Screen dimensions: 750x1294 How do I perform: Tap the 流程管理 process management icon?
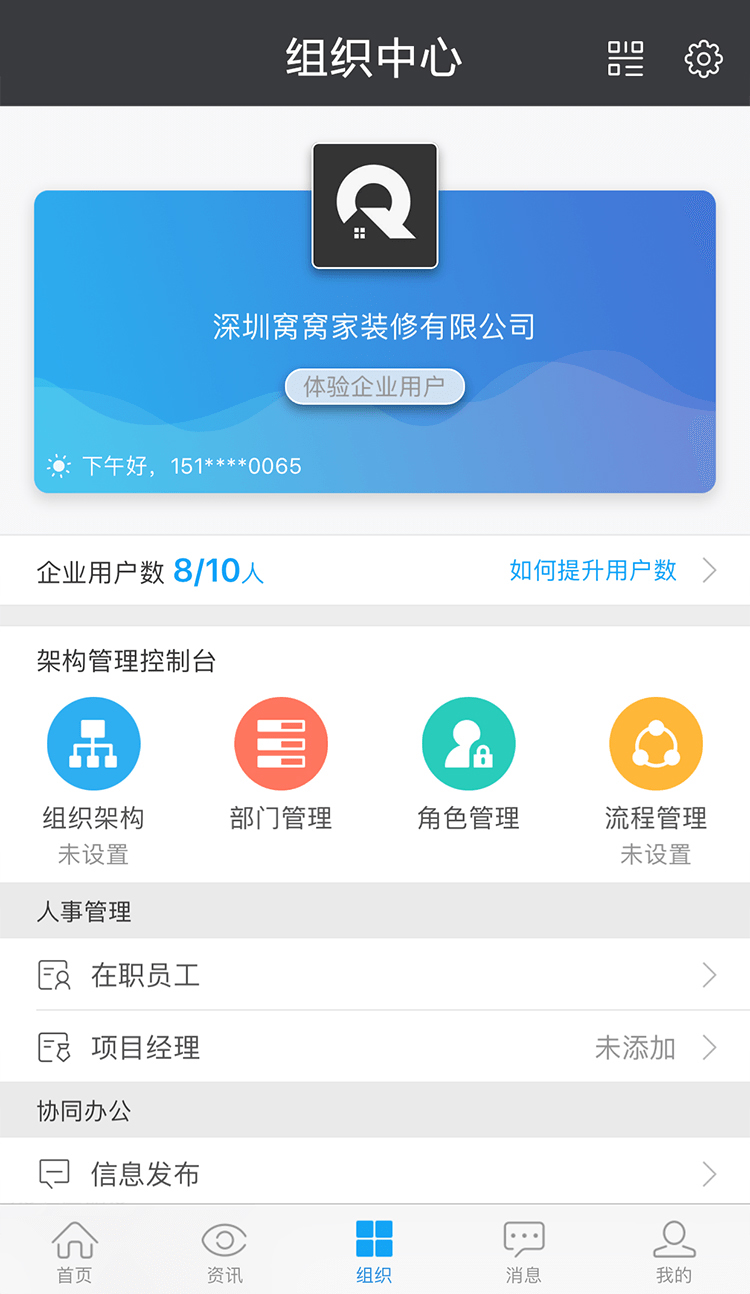point(656,743)
